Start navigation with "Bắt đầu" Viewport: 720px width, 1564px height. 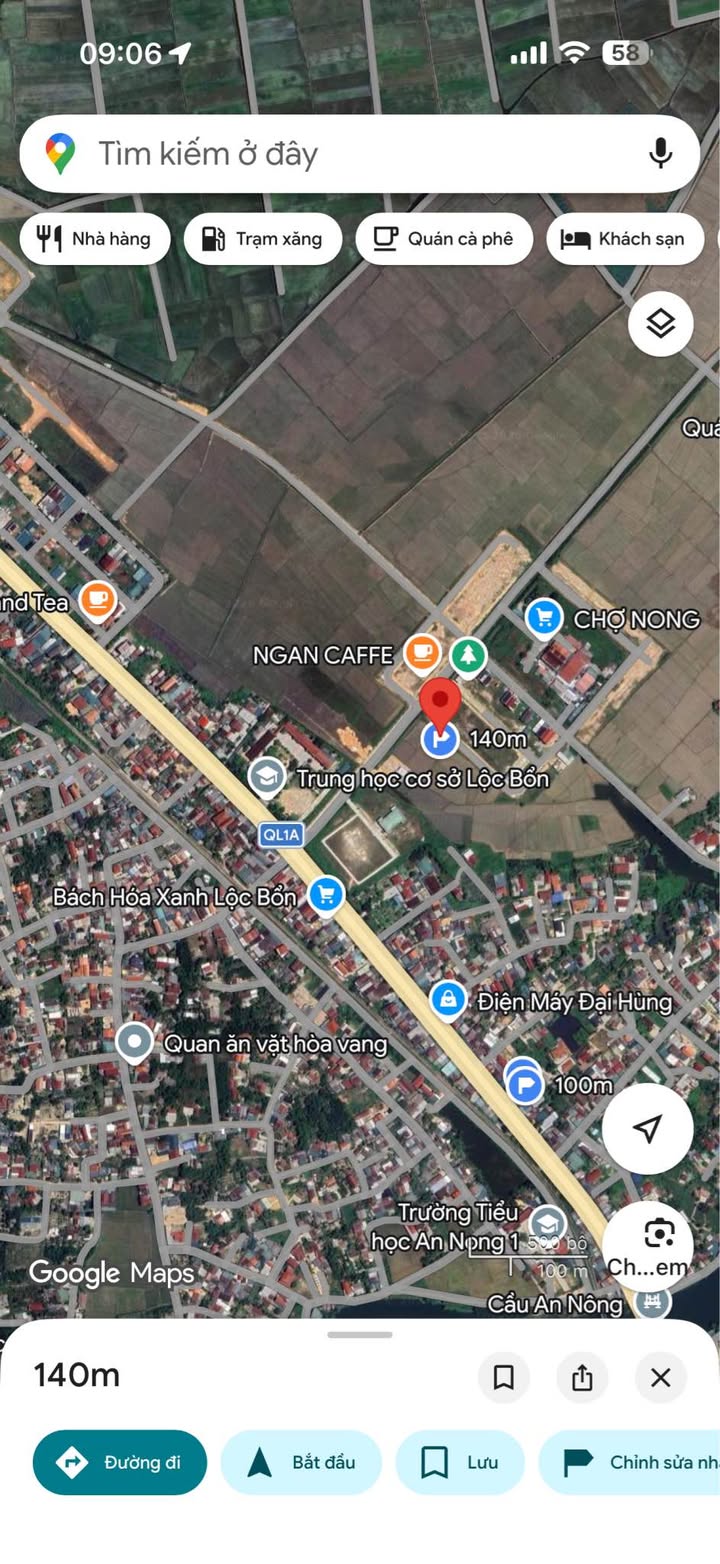pos(301,1462)
